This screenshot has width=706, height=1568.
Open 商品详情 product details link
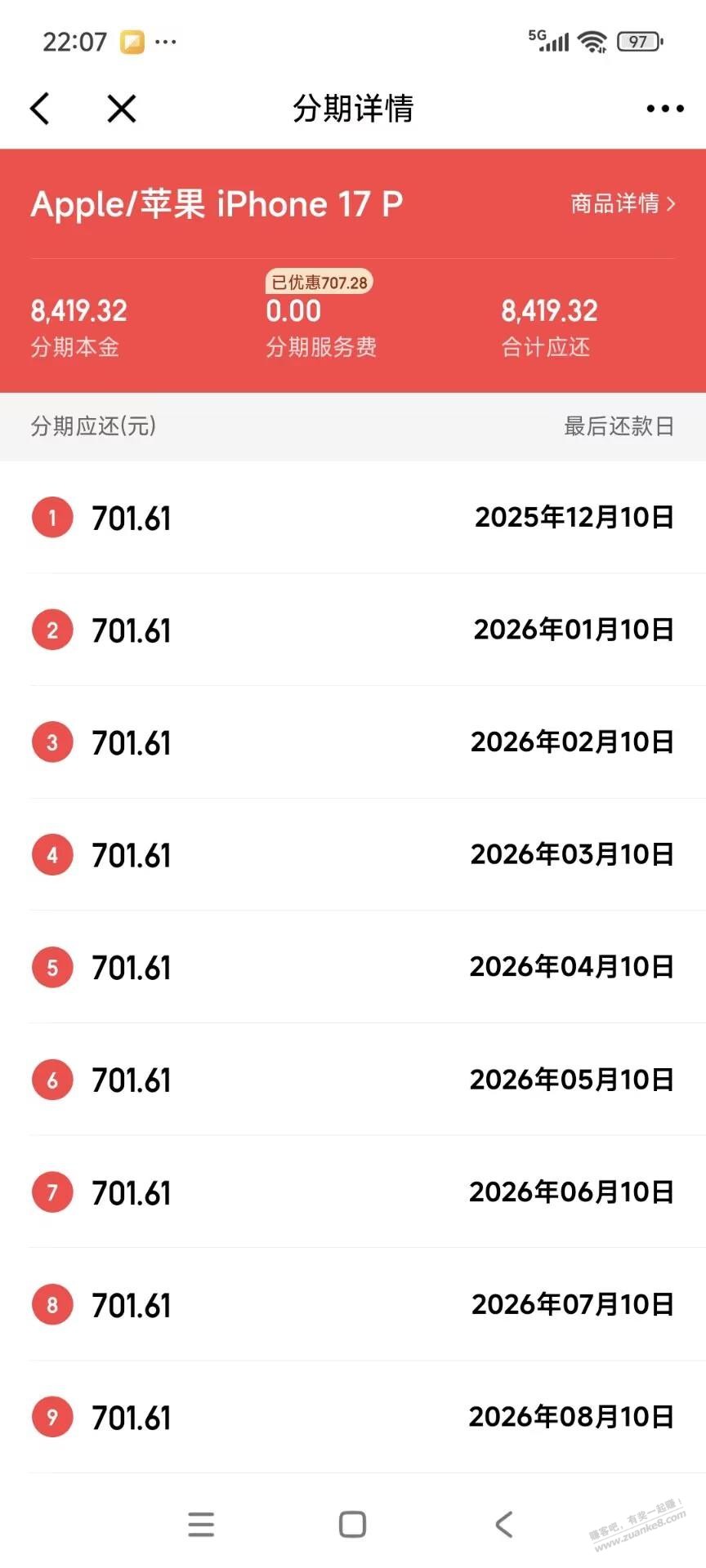[623, 203]
